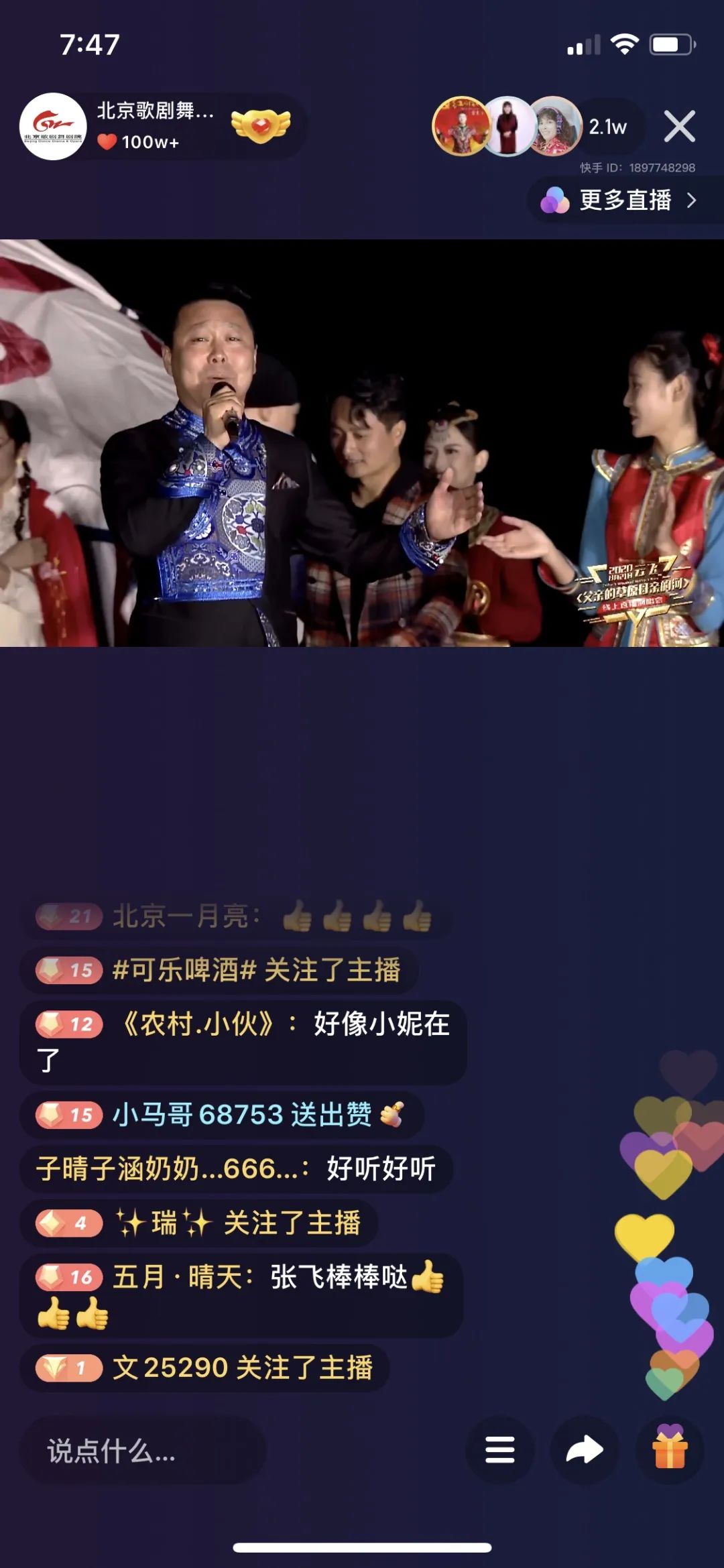
Task: Open the three-line menu button
Action: pos(499,1450)
